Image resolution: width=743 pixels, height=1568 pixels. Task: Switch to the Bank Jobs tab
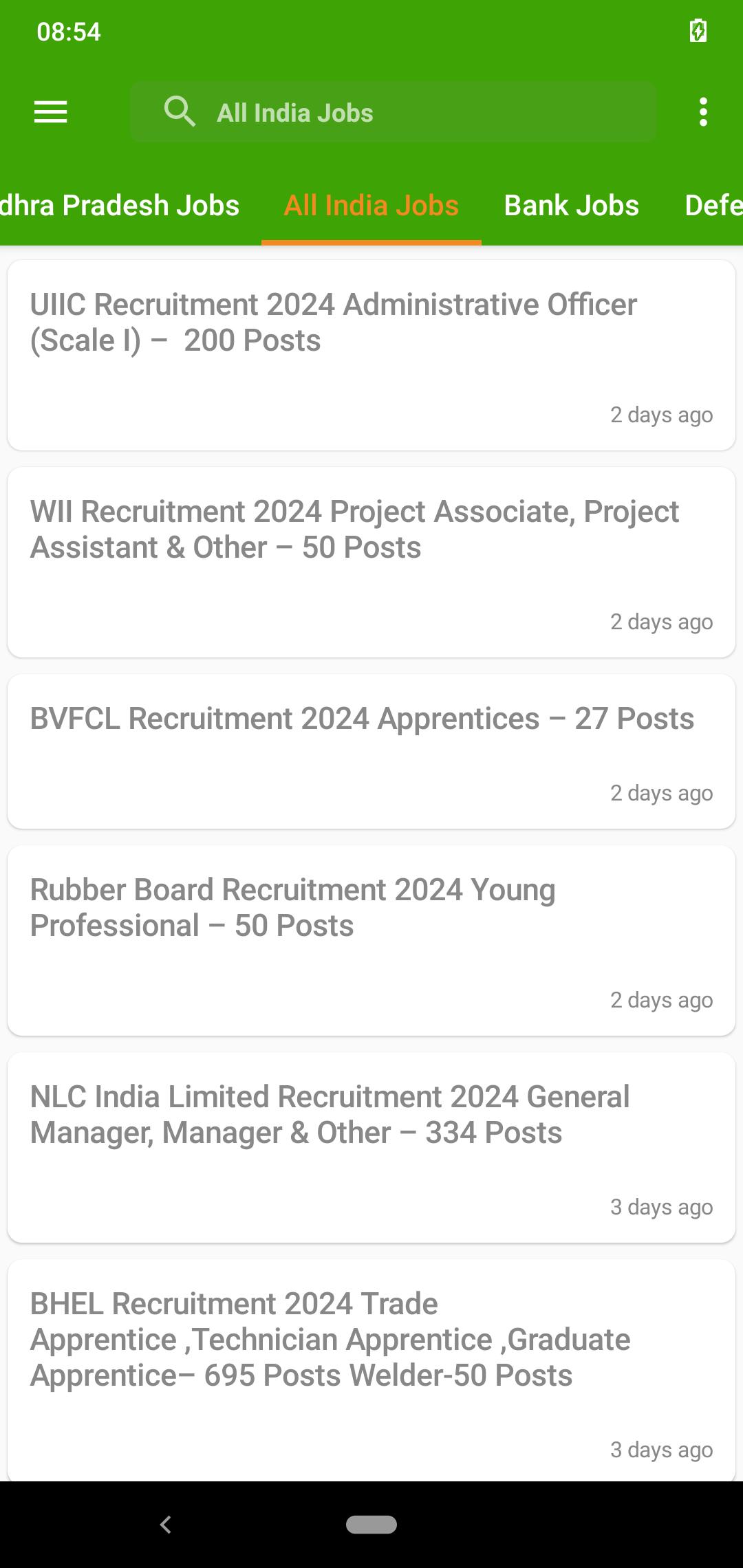(x=572, y=206)
